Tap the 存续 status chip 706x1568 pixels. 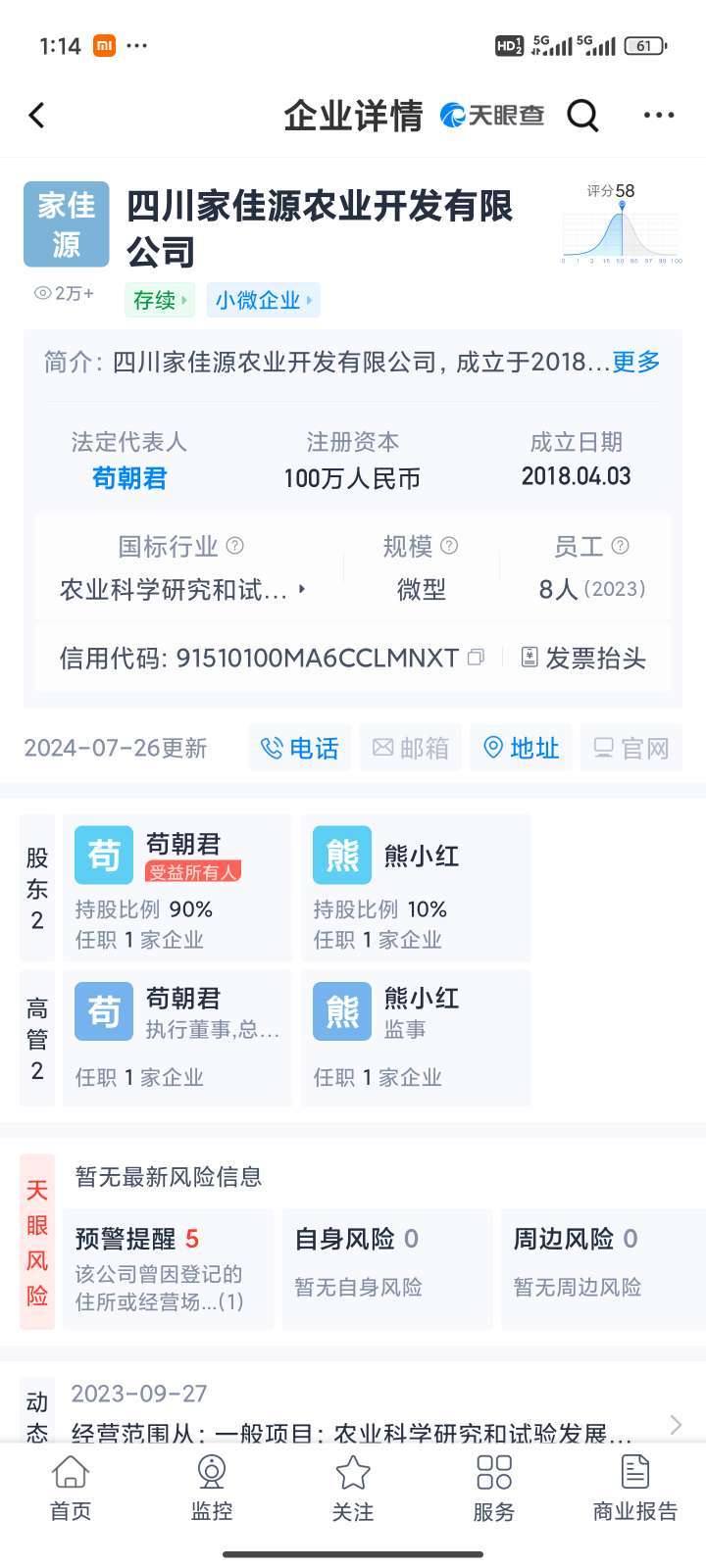(160, 300)
